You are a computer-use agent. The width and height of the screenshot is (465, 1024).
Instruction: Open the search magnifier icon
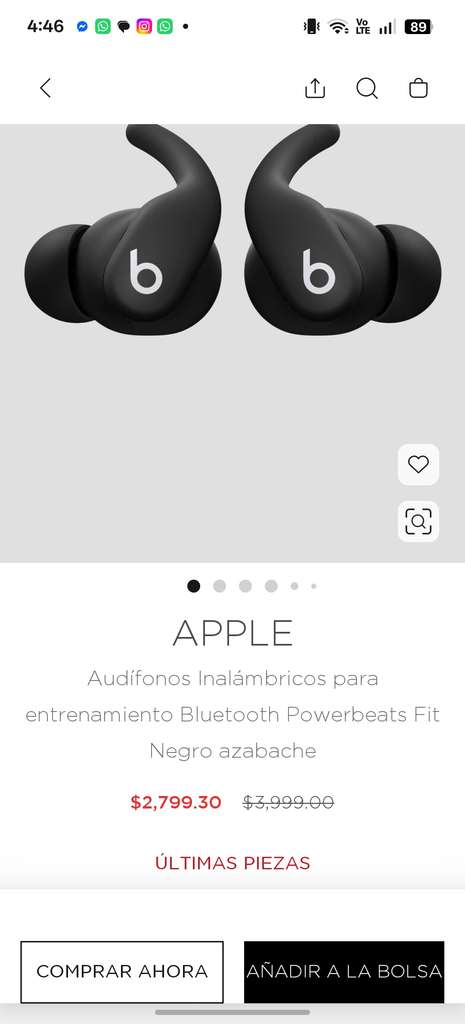click(366, 88)
